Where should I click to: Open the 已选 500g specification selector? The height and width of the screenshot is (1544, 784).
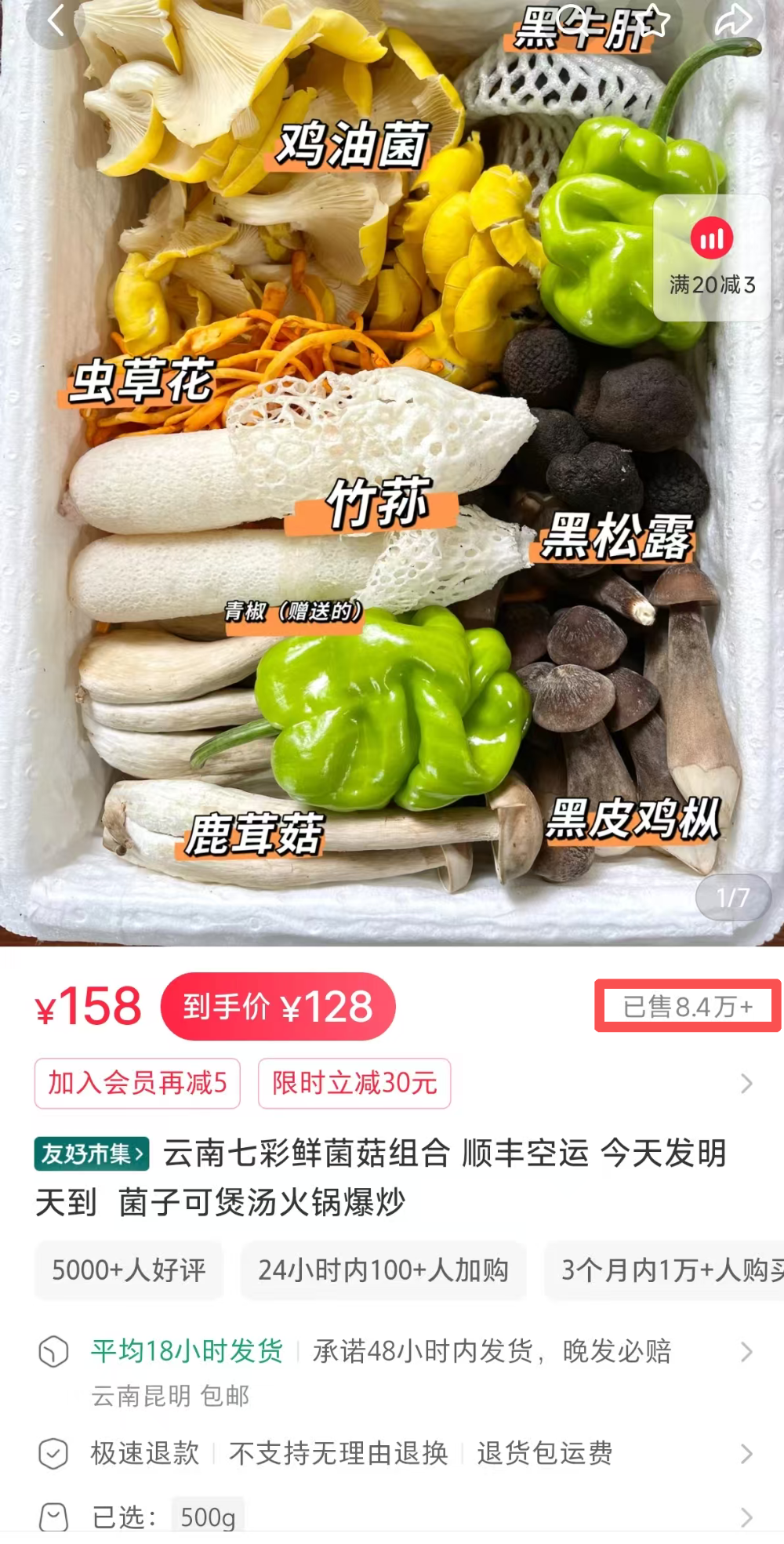(x=392, y=1517)
